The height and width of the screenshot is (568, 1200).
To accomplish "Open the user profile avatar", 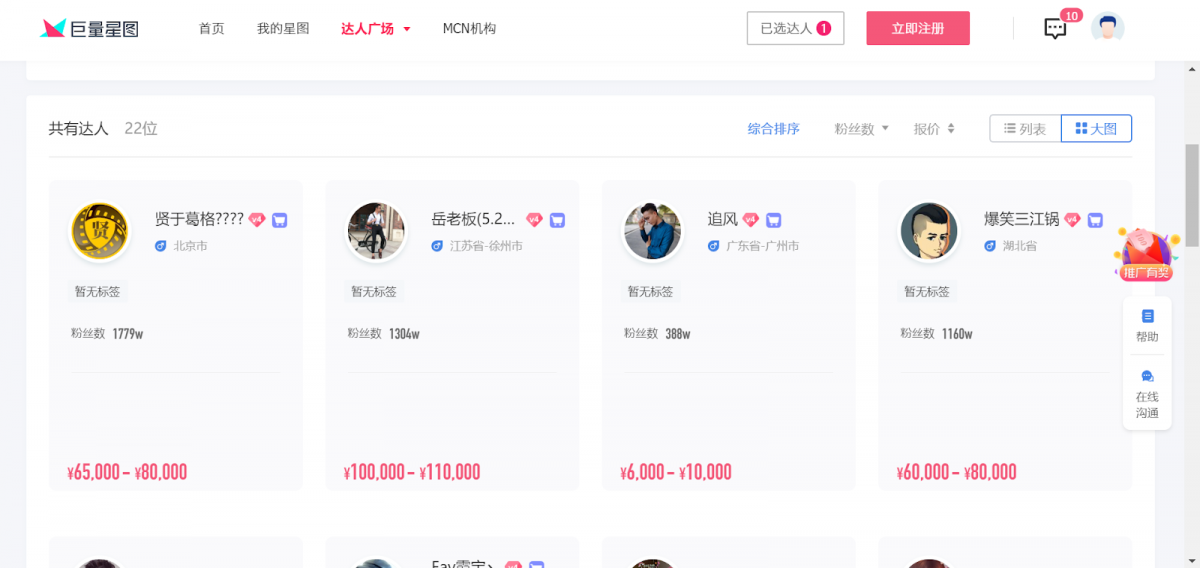I will (1107, 28).
